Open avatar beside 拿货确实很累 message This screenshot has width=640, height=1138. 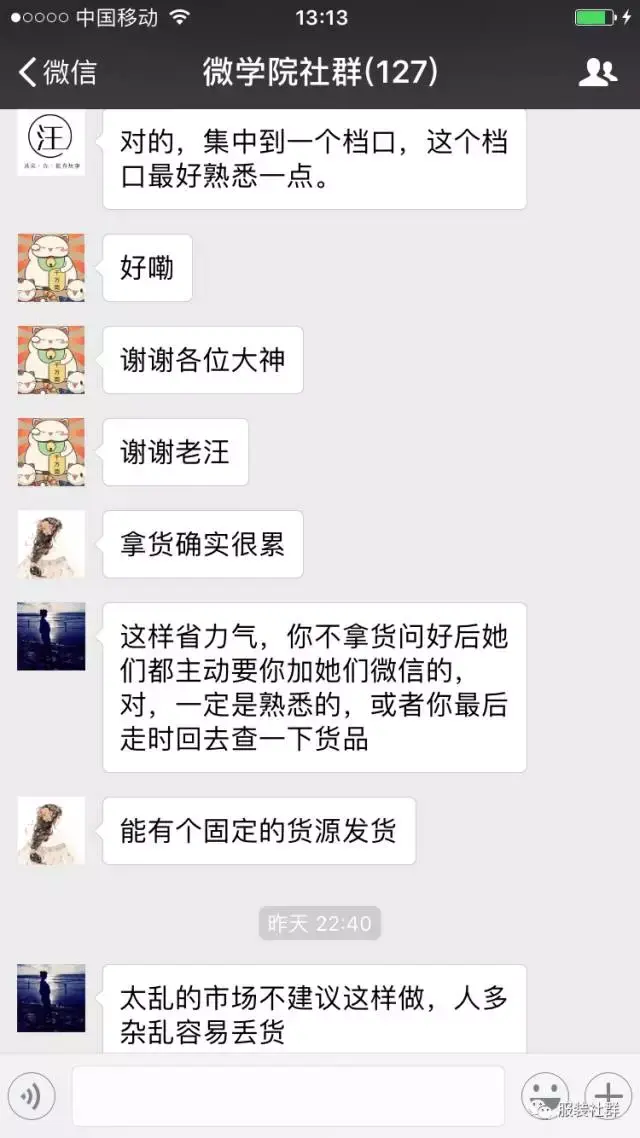[51, 544]
